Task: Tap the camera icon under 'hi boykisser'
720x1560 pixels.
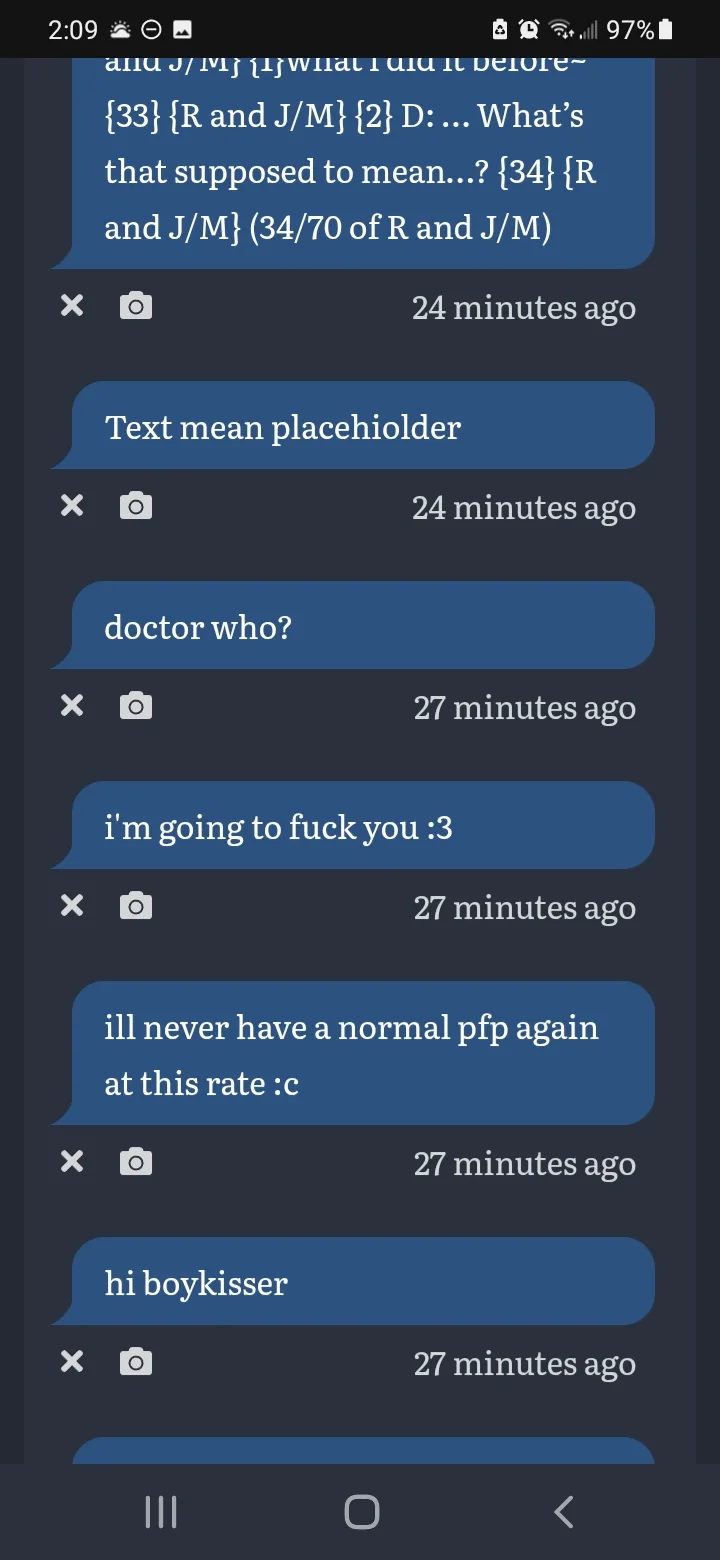Action: (136, 1362)
